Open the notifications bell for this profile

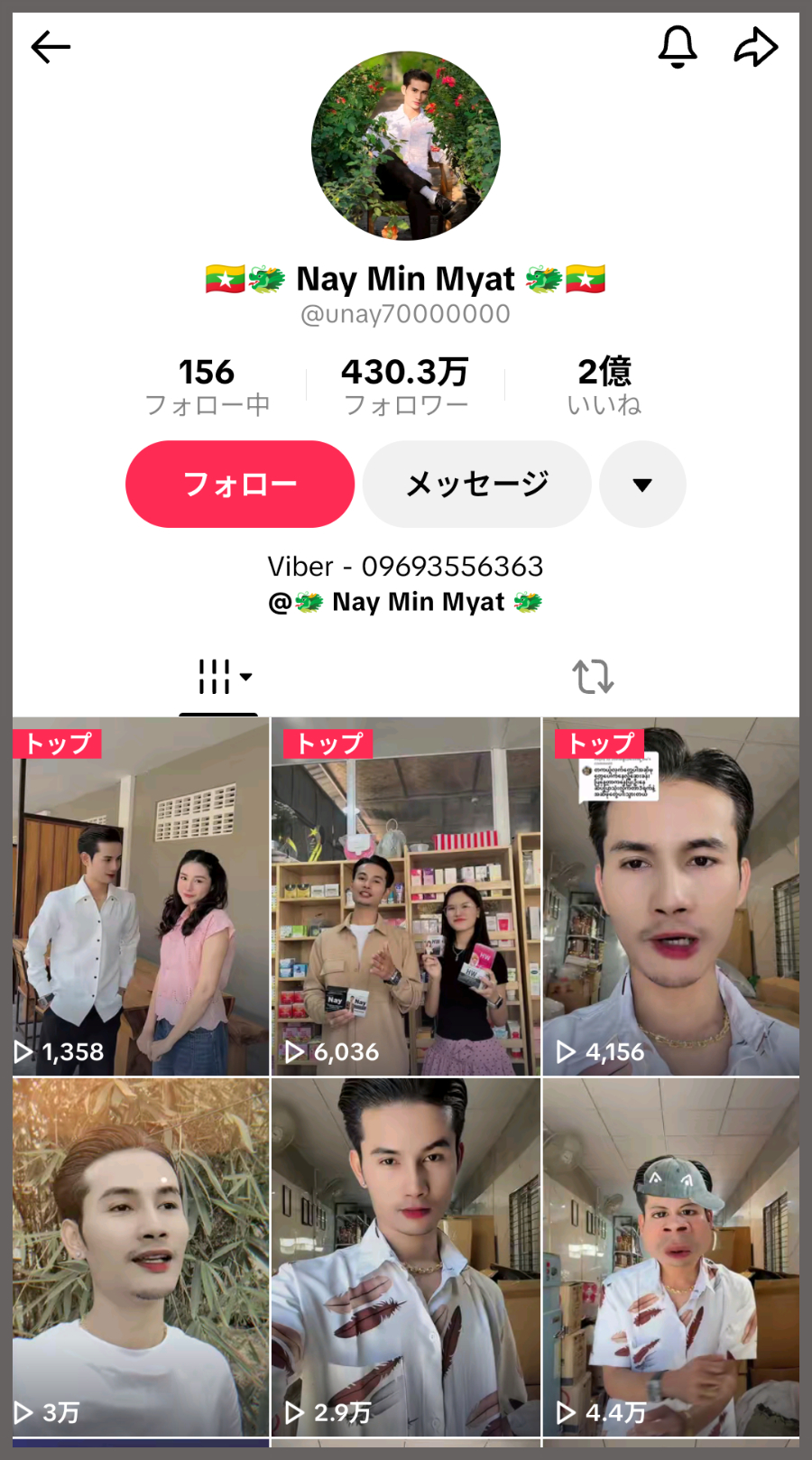(x=677, y=47)
